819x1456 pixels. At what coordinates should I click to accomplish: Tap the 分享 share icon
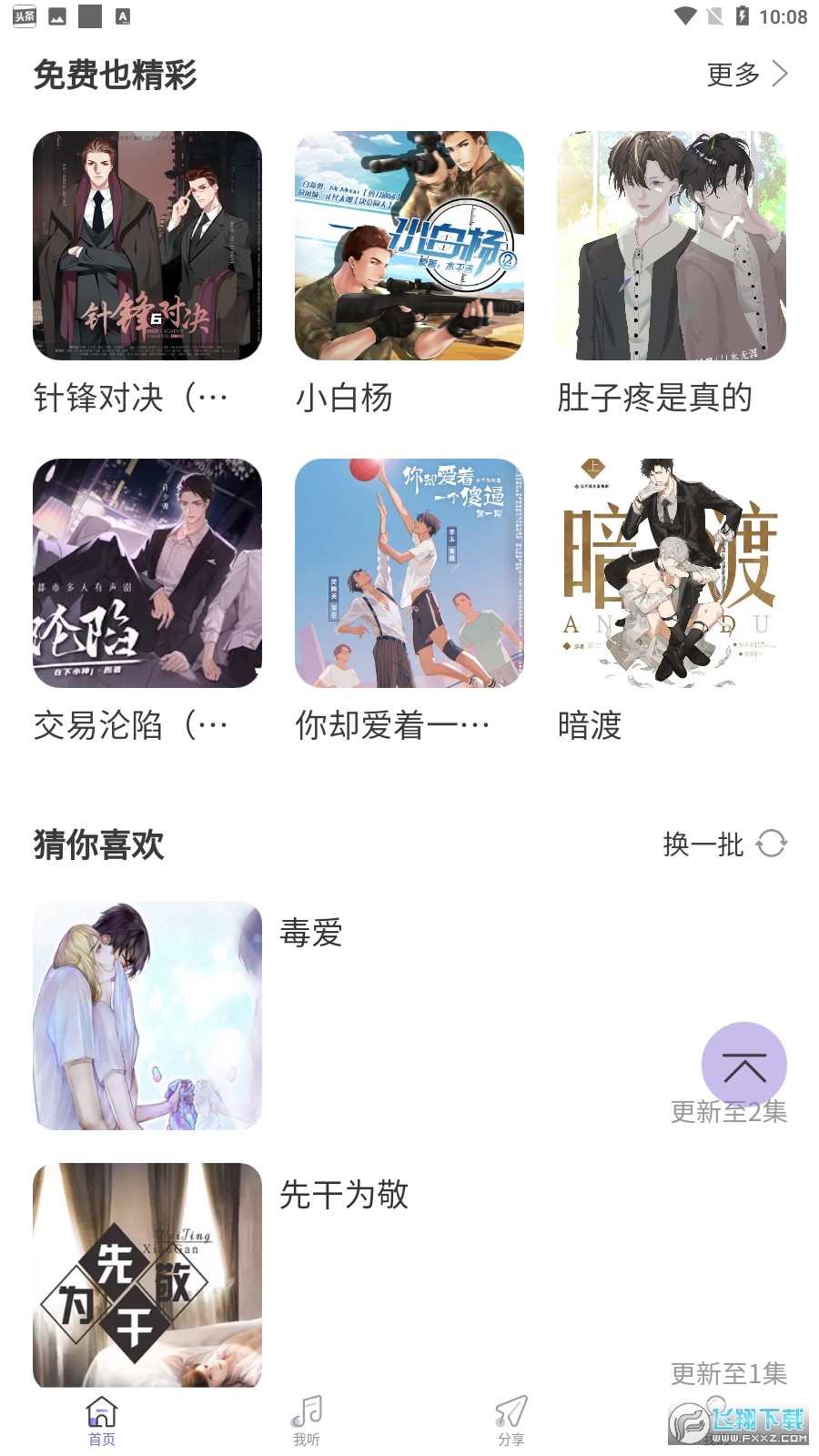[511, 1411]
